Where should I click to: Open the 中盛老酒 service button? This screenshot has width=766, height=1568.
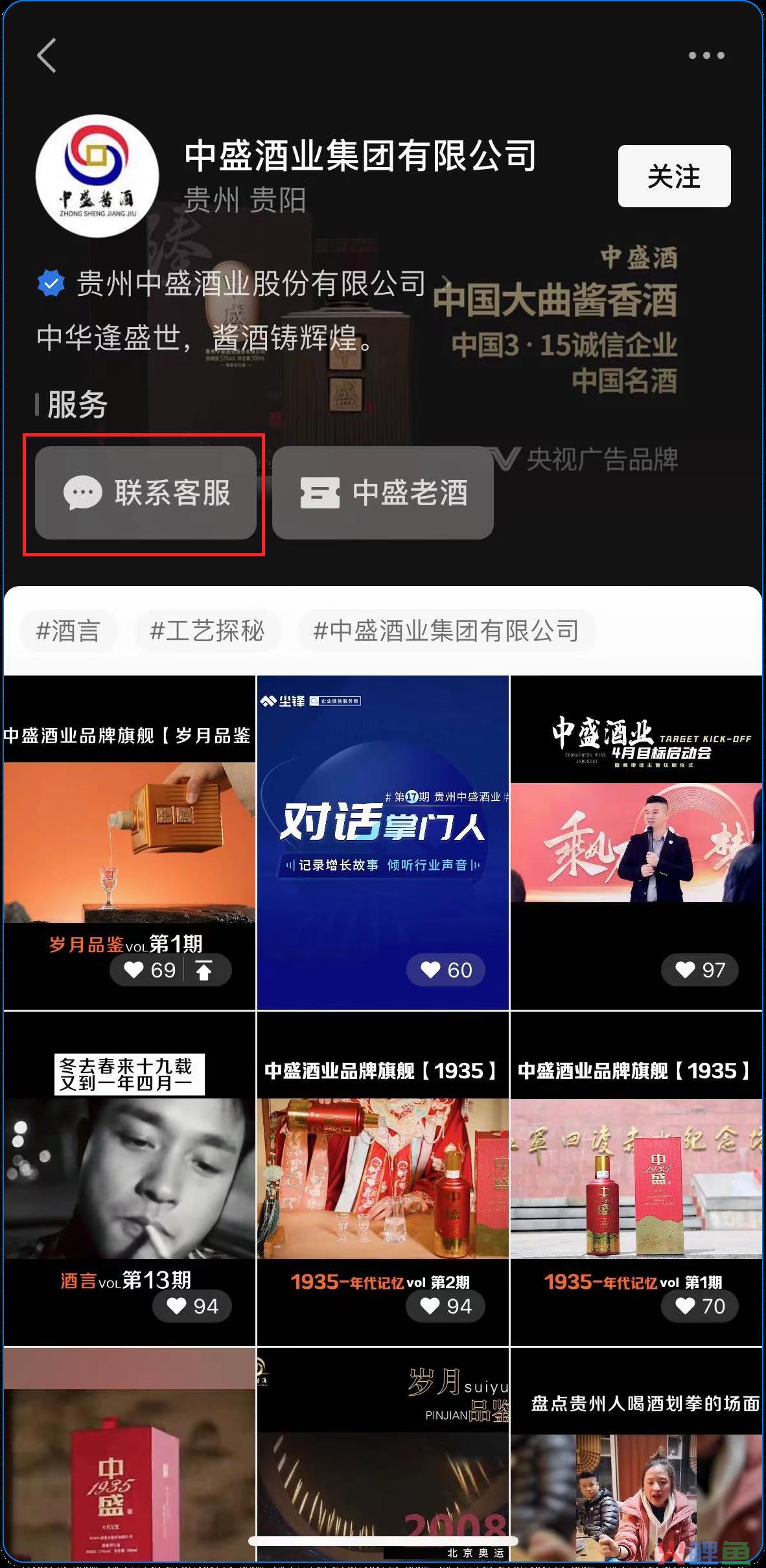(x=383, y=493)
